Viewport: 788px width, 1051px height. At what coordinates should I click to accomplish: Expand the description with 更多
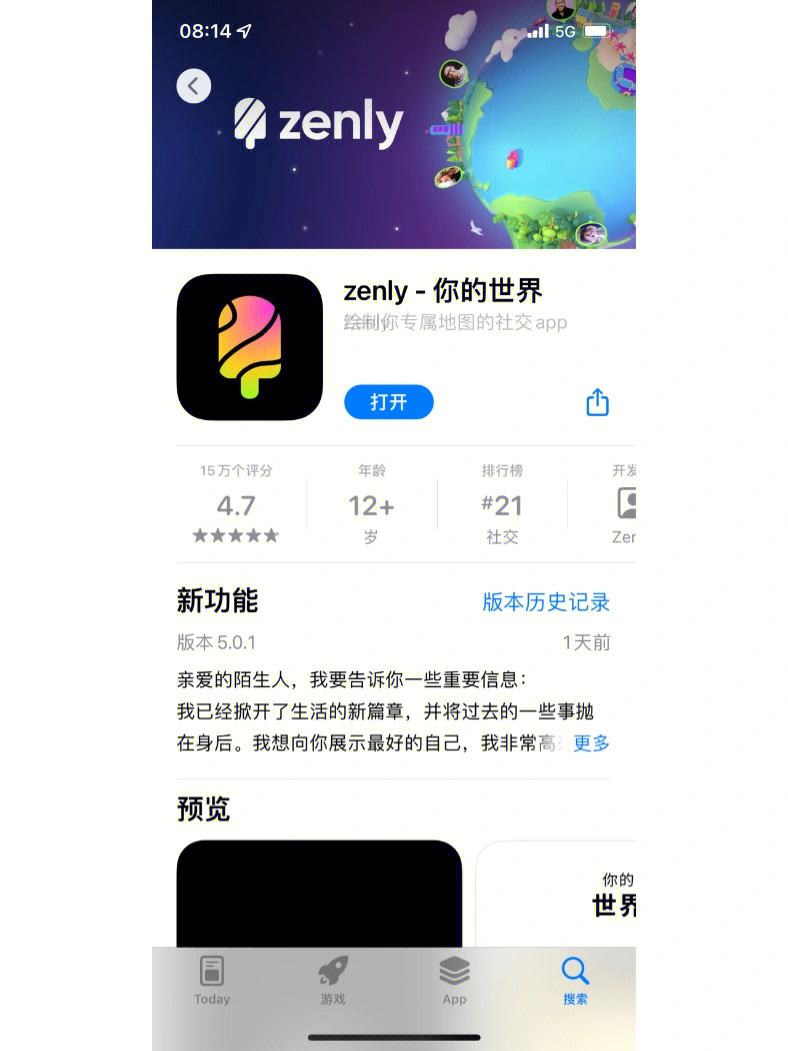coord(591,743)
